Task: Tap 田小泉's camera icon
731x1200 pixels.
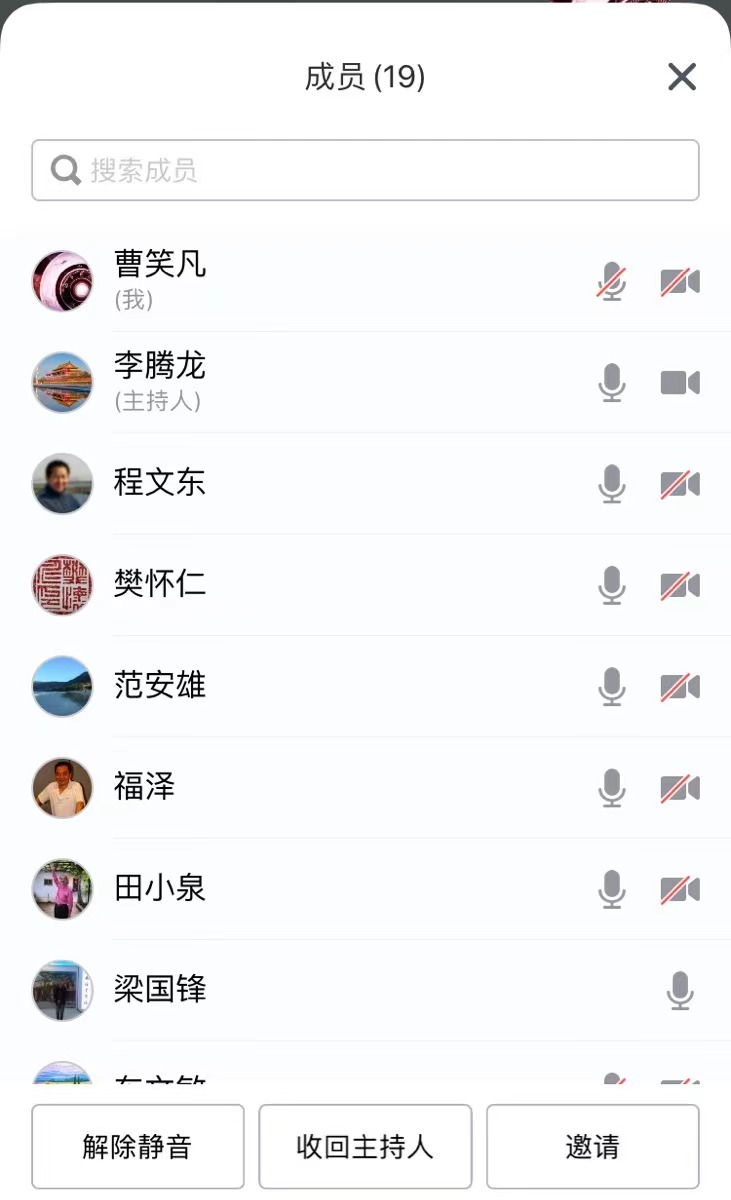Action: pos(680,889)
